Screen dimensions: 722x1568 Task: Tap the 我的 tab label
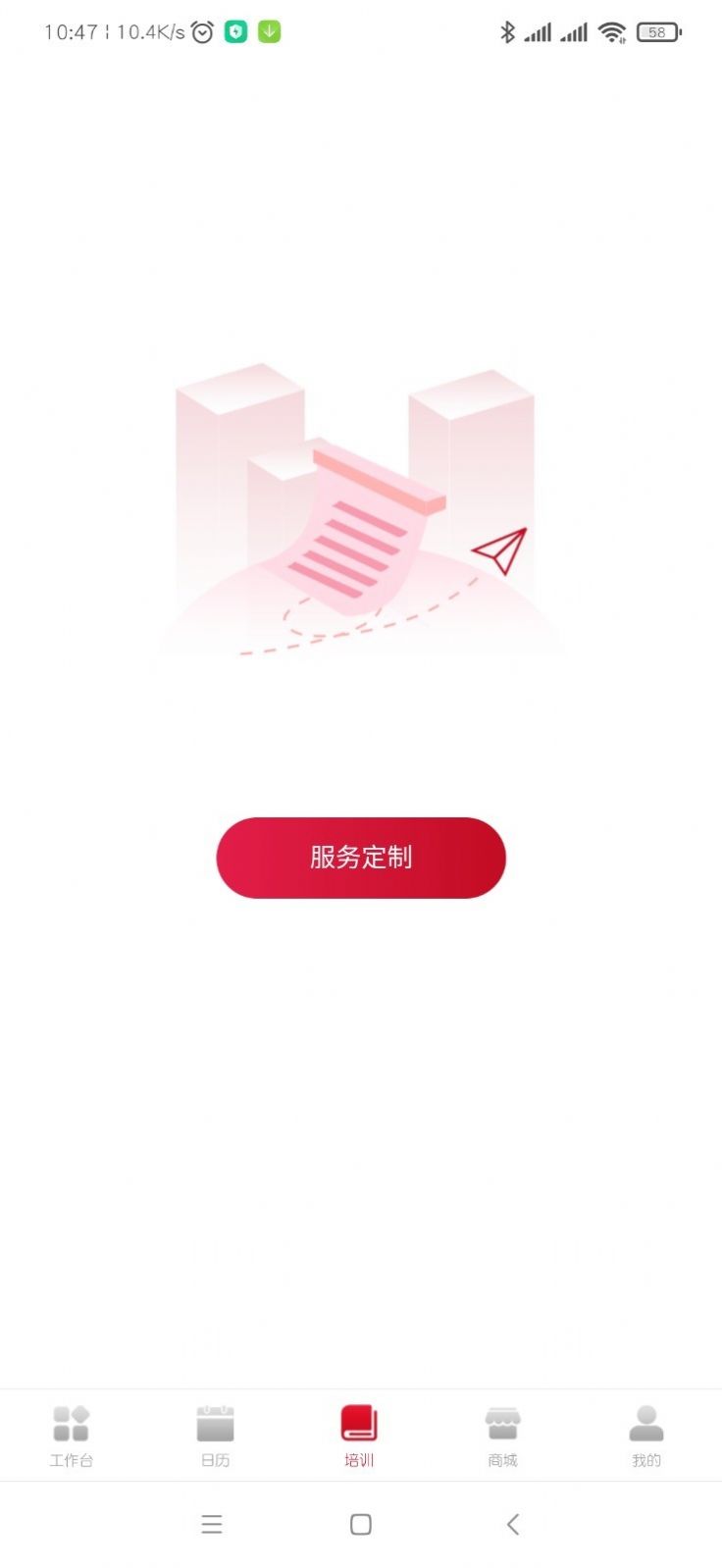click(647, 1459)
